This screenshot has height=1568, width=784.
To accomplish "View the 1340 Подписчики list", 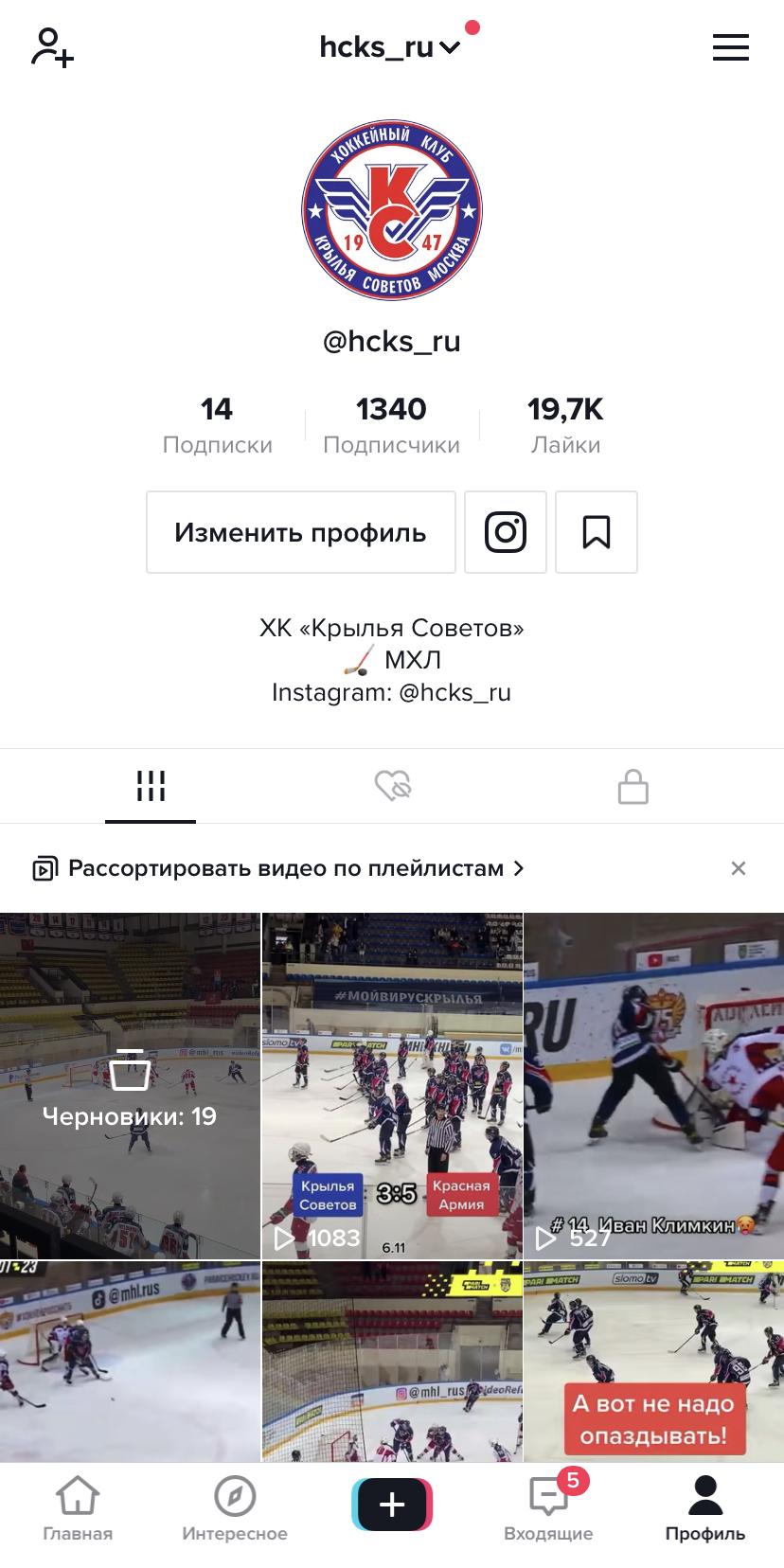I will (391, 424).
